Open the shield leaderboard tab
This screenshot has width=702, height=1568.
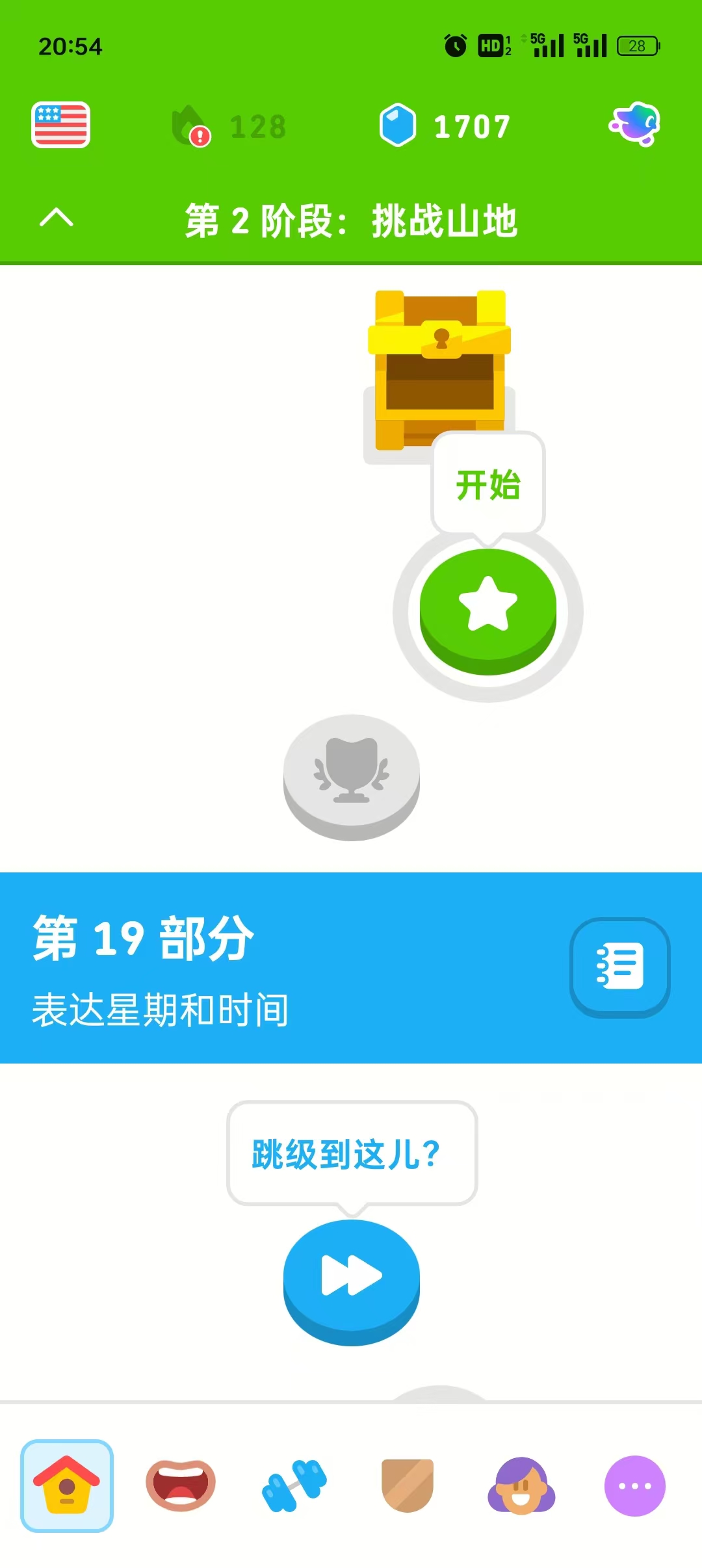click(408, 1485)
